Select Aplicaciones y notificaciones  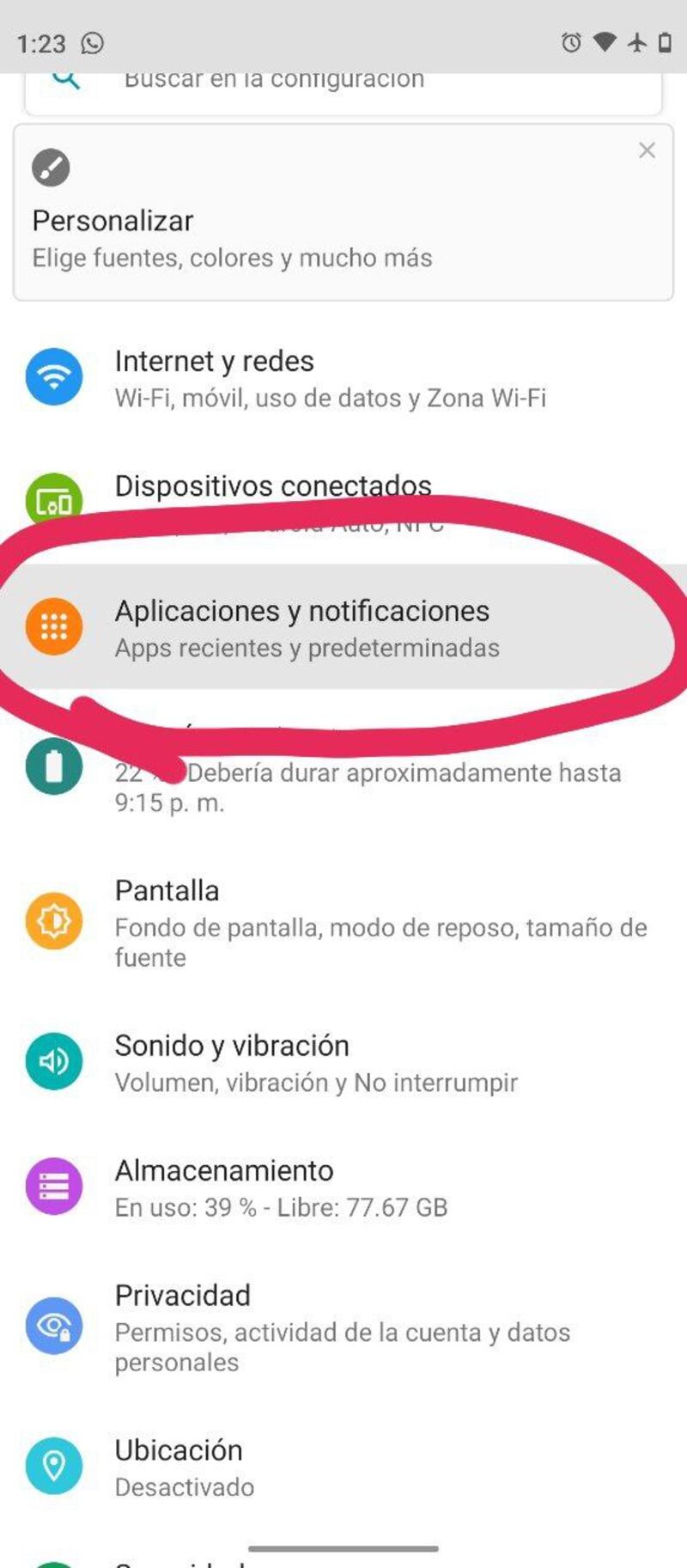pyautogui.click(x=343, y=627)
